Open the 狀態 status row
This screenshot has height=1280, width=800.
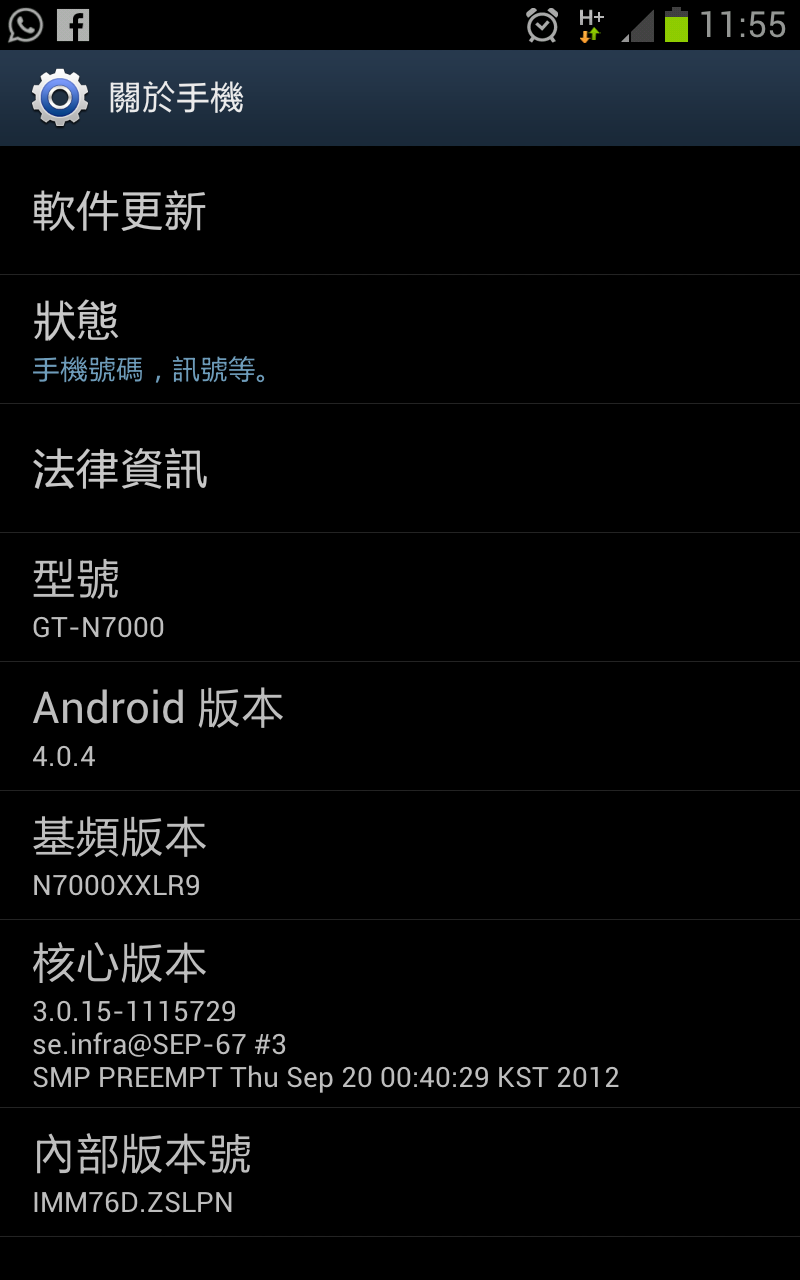(400, 340)
